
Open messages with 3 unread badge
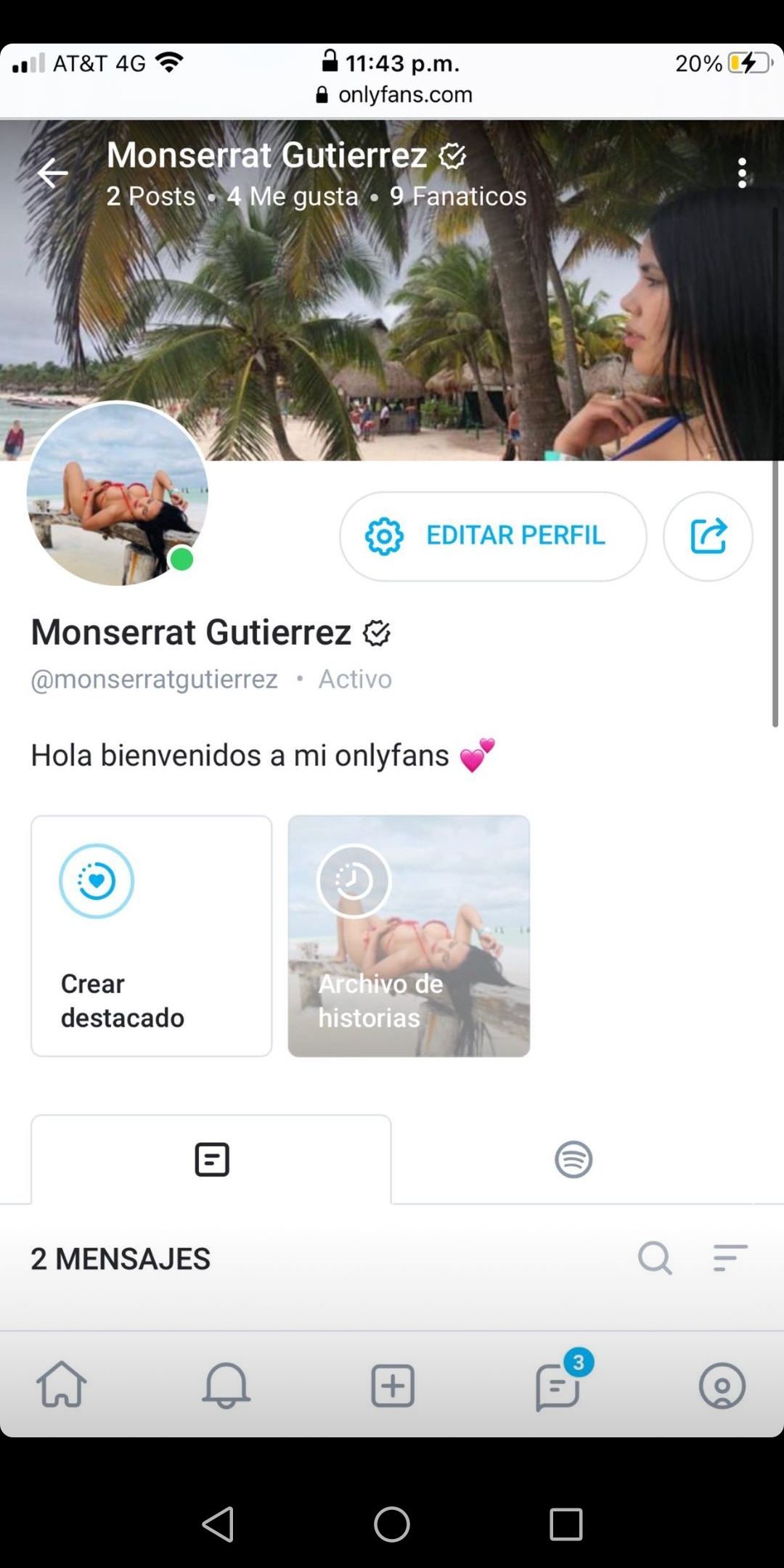tap(558, 1385)
